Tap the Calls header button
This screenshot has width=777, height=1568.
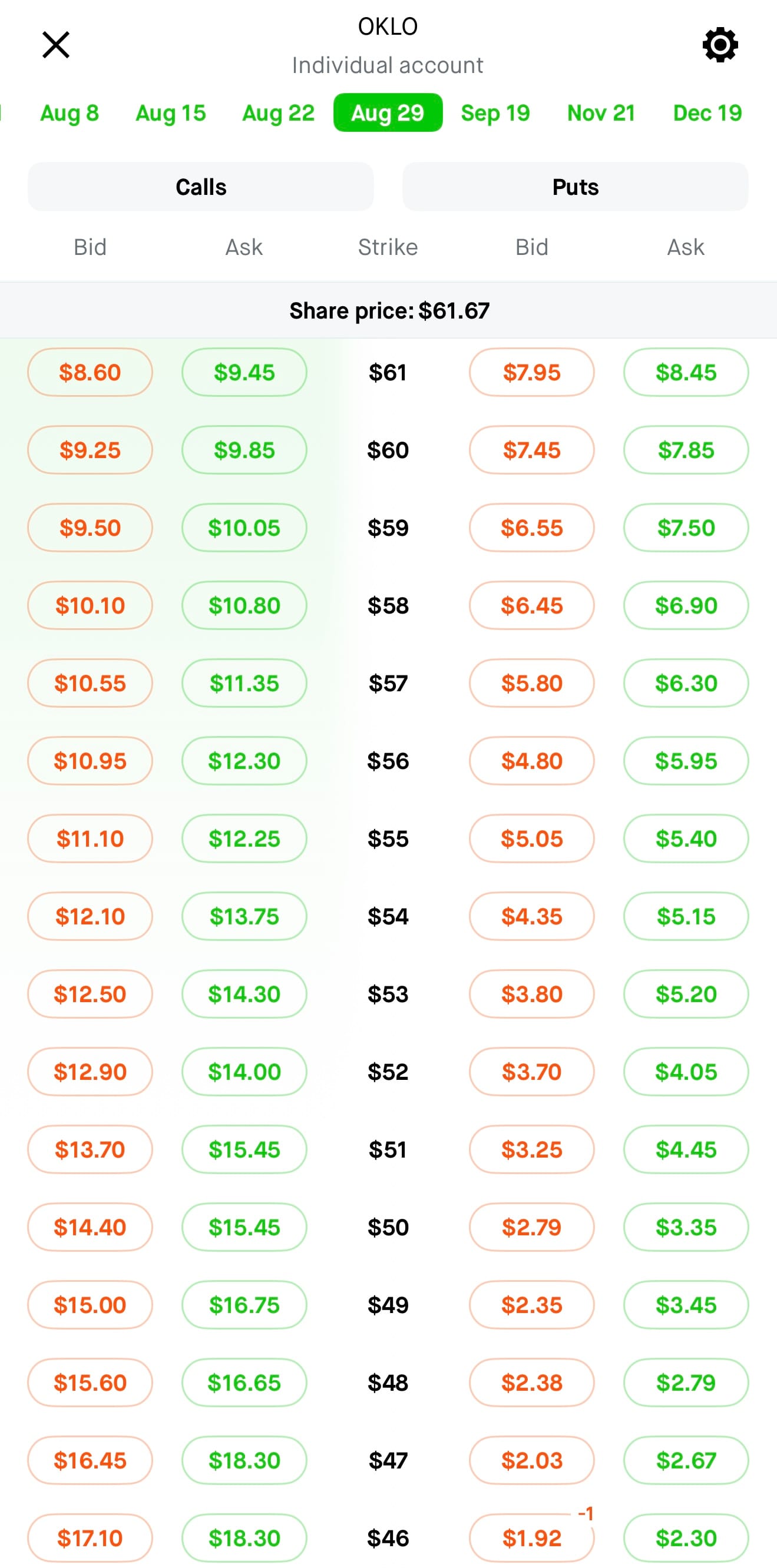tap(201, 187)
